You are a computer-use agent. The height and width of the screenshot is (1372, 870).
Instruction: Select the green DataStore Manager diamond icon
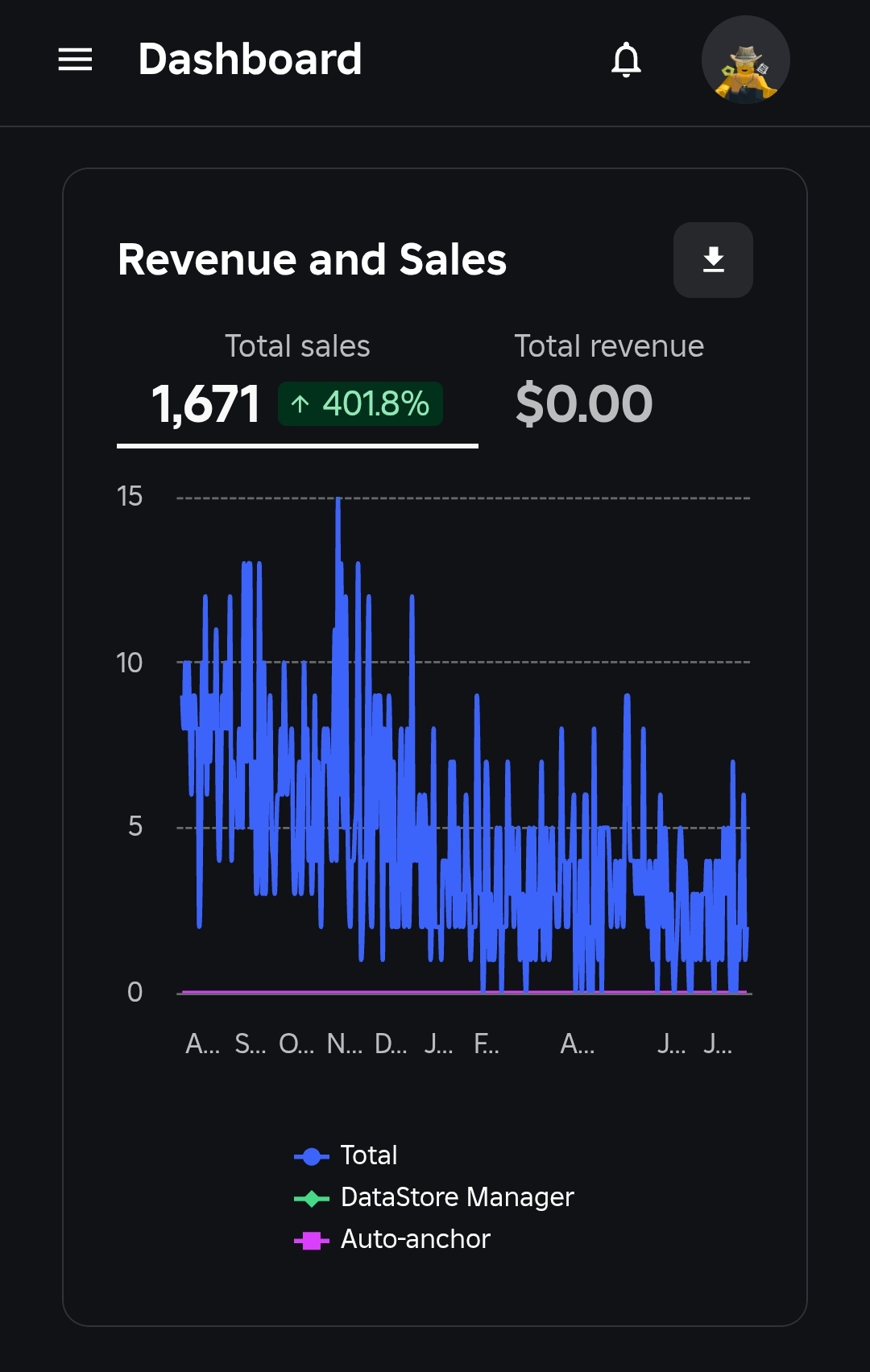coord(313,1197)
